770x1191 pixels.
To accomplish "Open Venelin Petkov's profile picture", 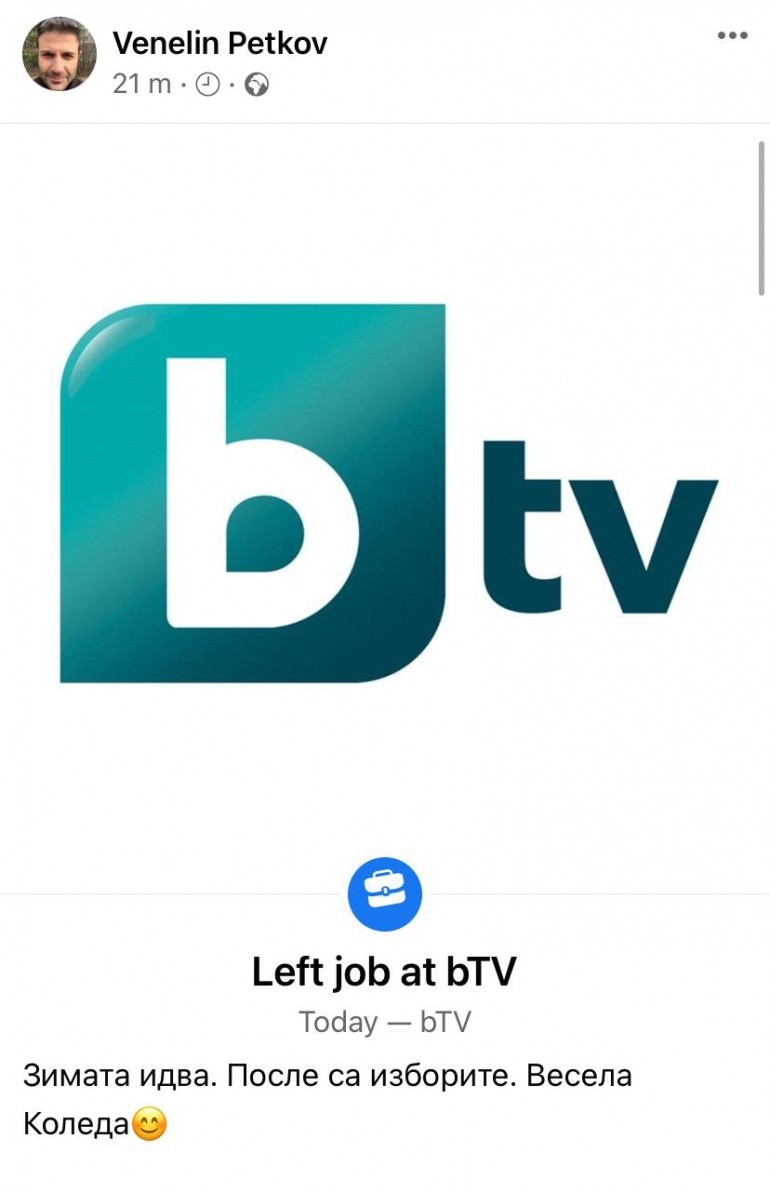I will (x=59, y=54).
